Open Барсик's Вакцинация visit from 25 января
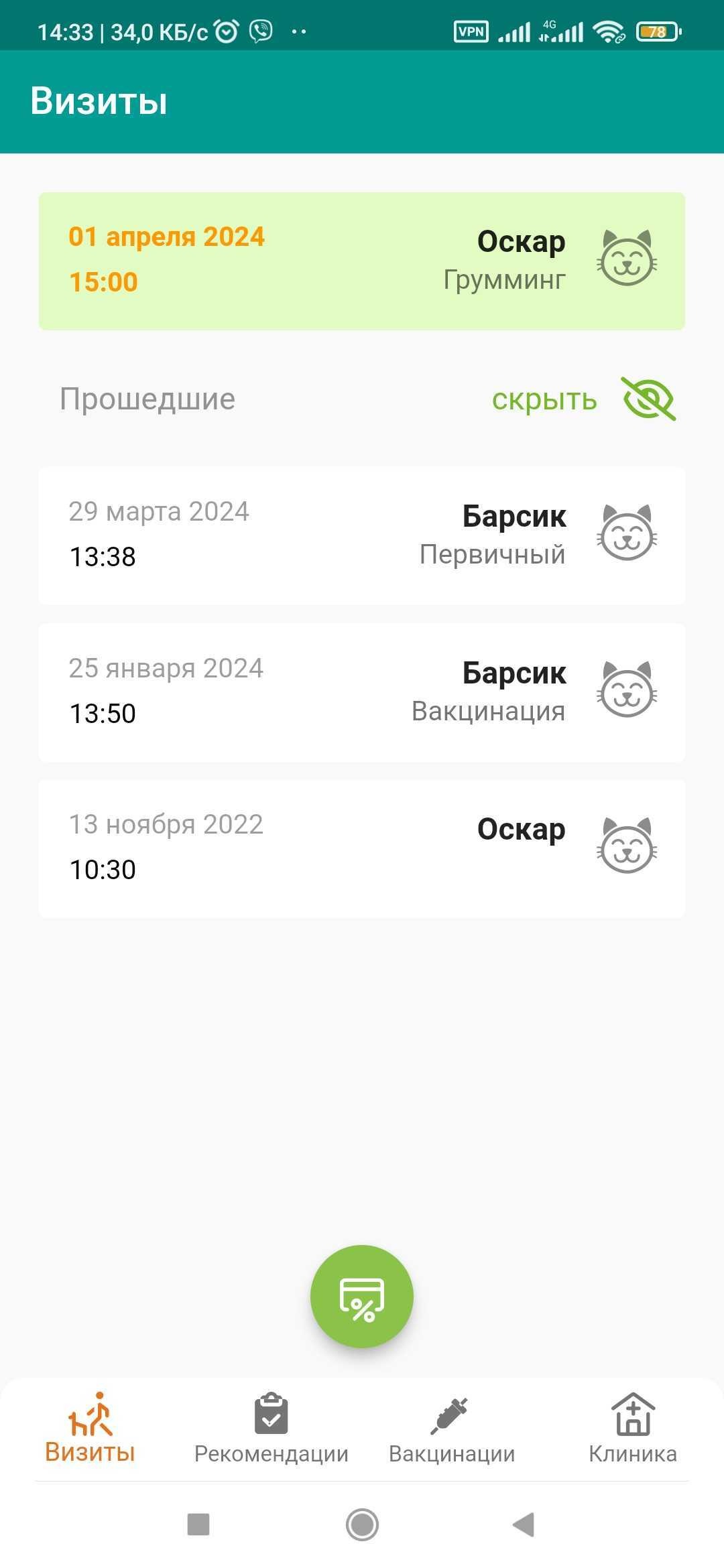The width and height of the screenshot is (724, 1568). (x=362, y=692)
